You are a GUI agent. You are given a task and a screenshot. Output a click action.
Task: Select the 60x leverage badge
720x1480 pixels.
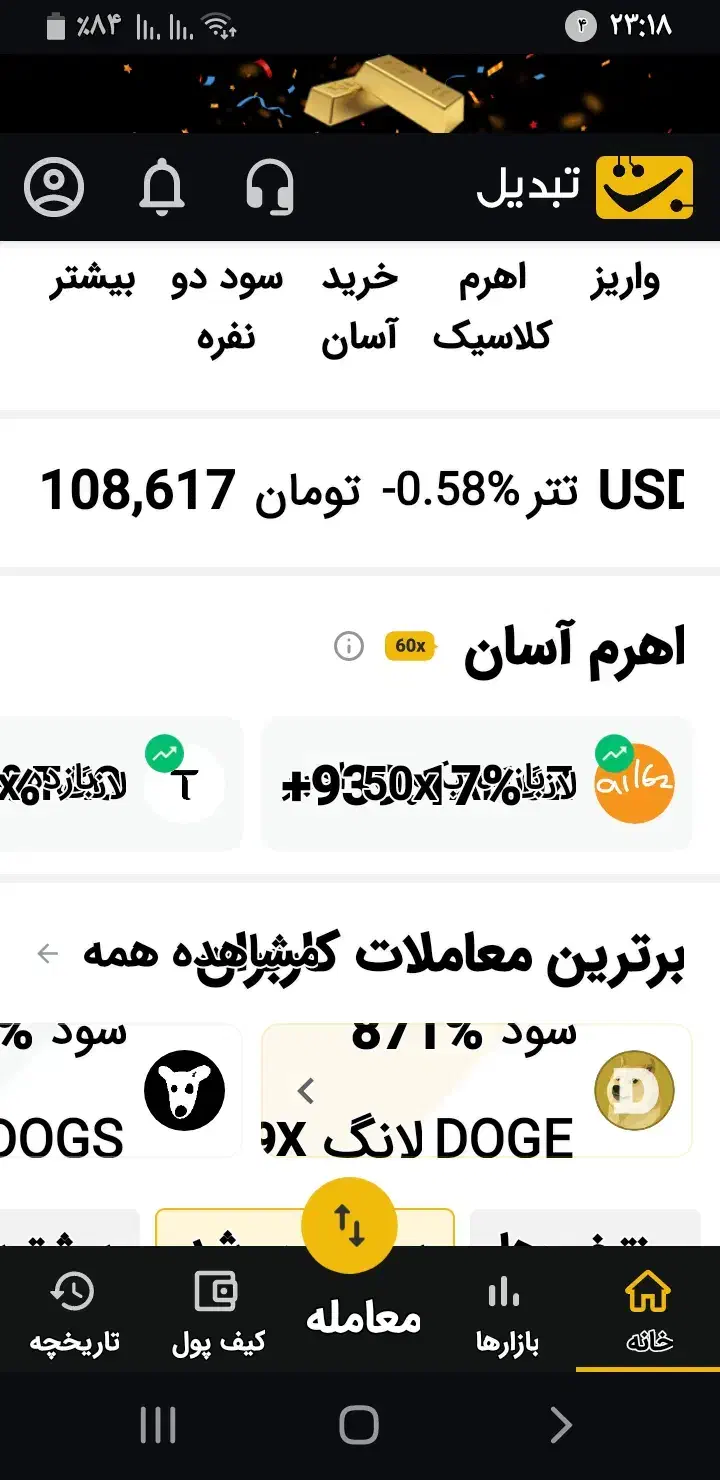(x=410, y=647)
